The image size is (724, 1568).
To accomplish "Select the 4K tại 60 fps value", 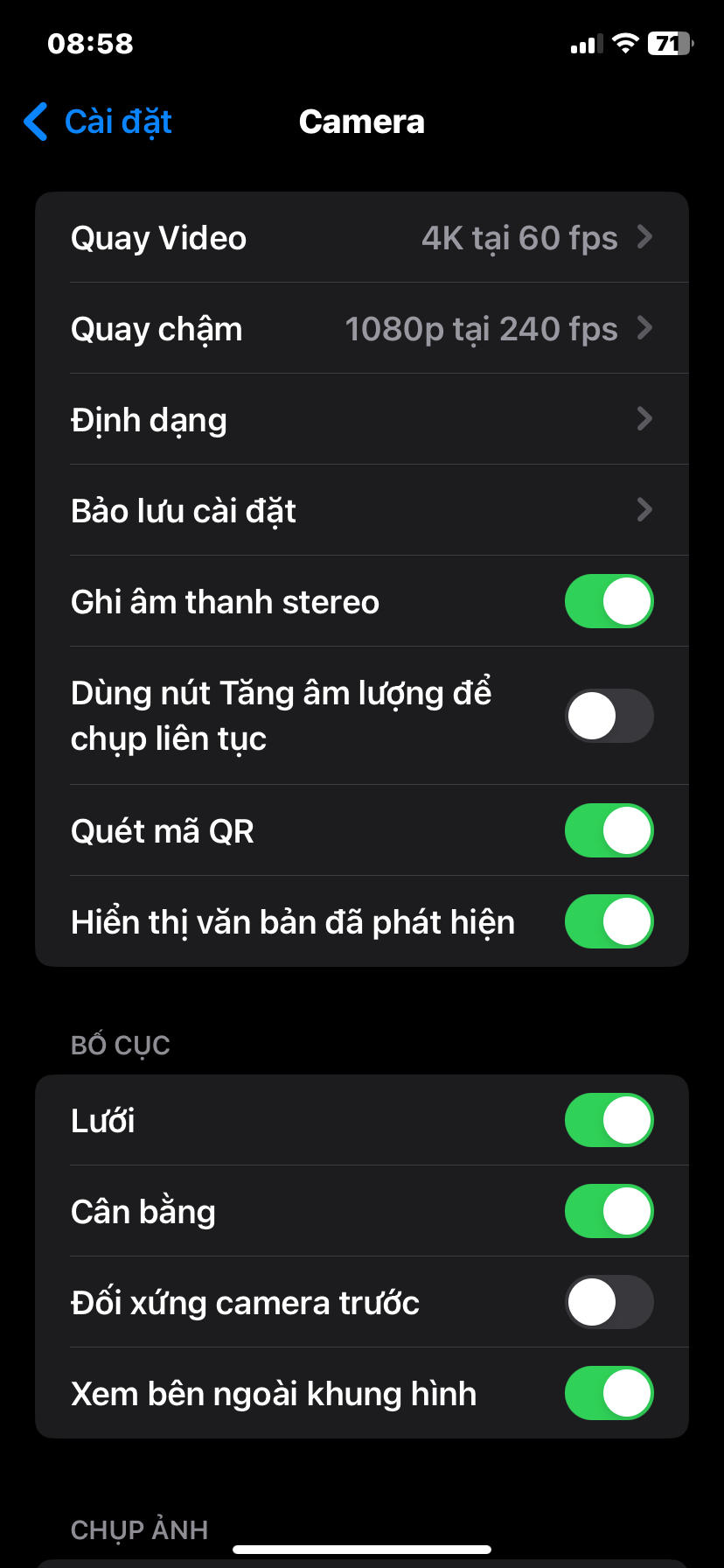I will click(520, 237).
